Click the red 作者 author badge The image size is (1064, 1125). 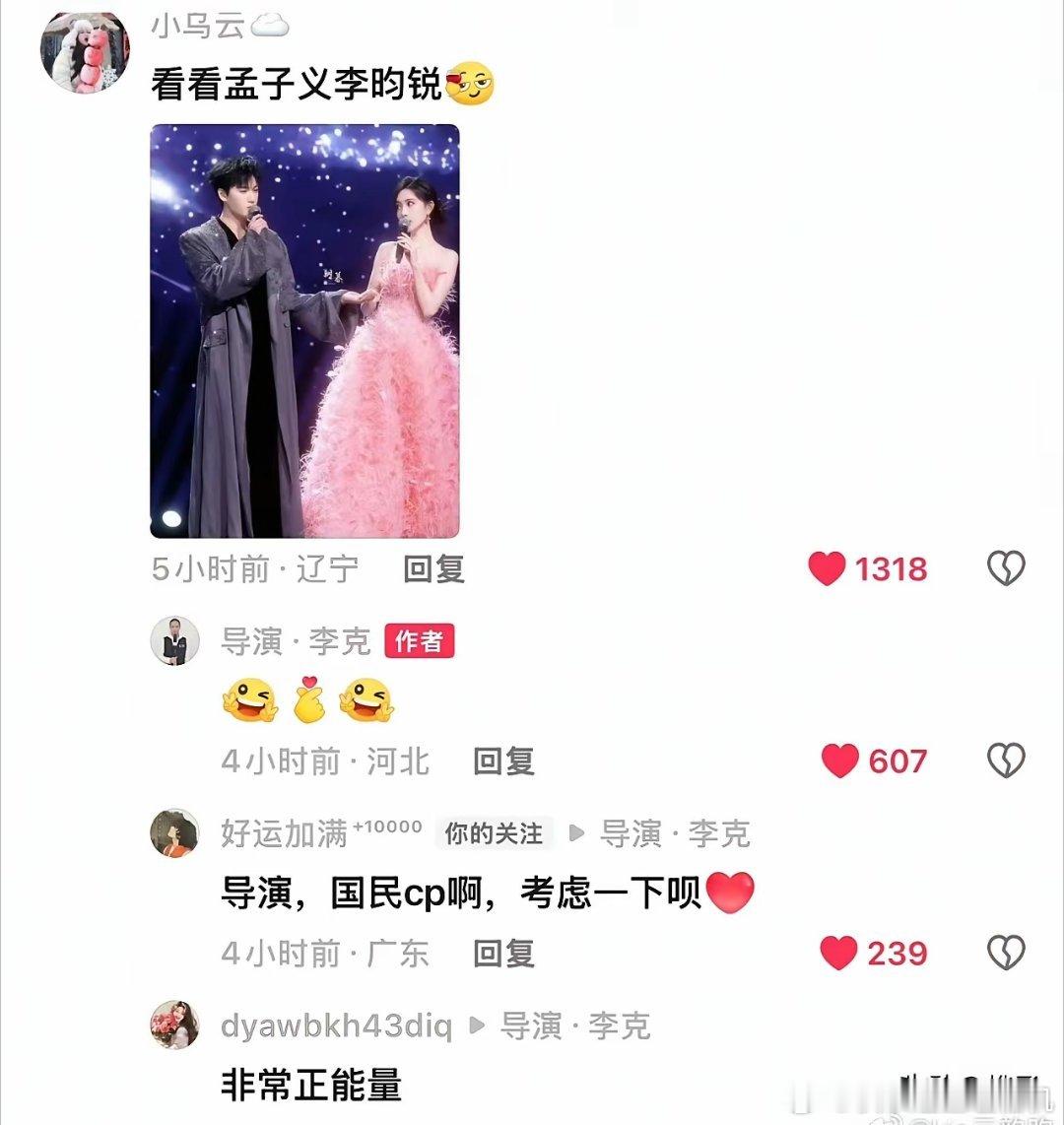pos(420,641)
